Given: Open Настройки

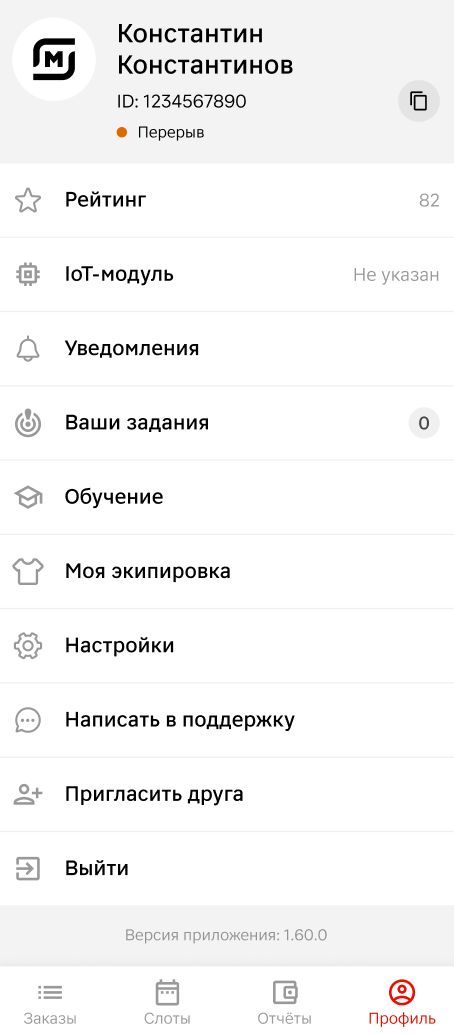Looking at the screenshot, I should point(227,646).
